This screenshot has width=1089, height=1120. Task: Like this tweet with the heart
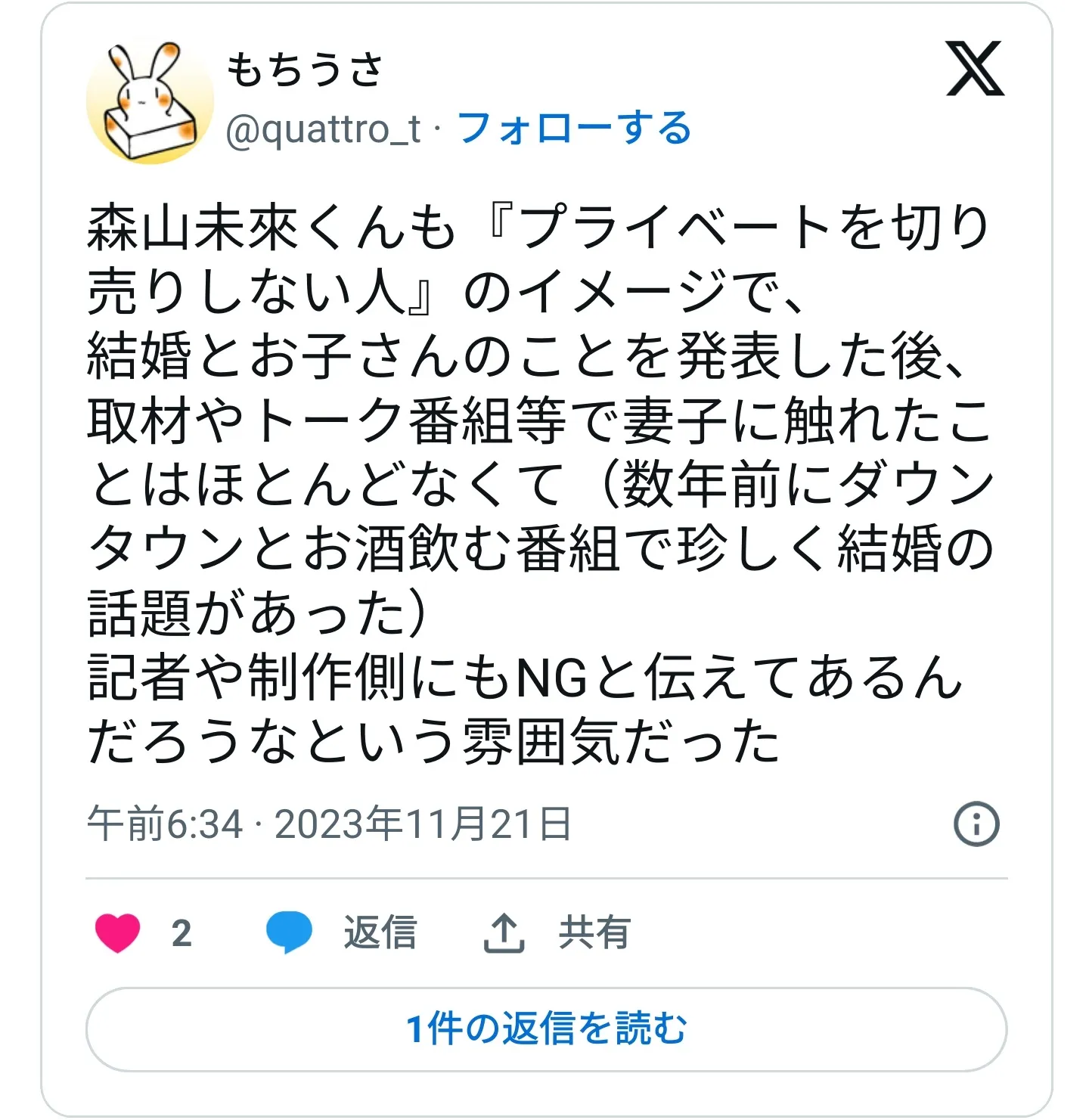click(118, 932)
